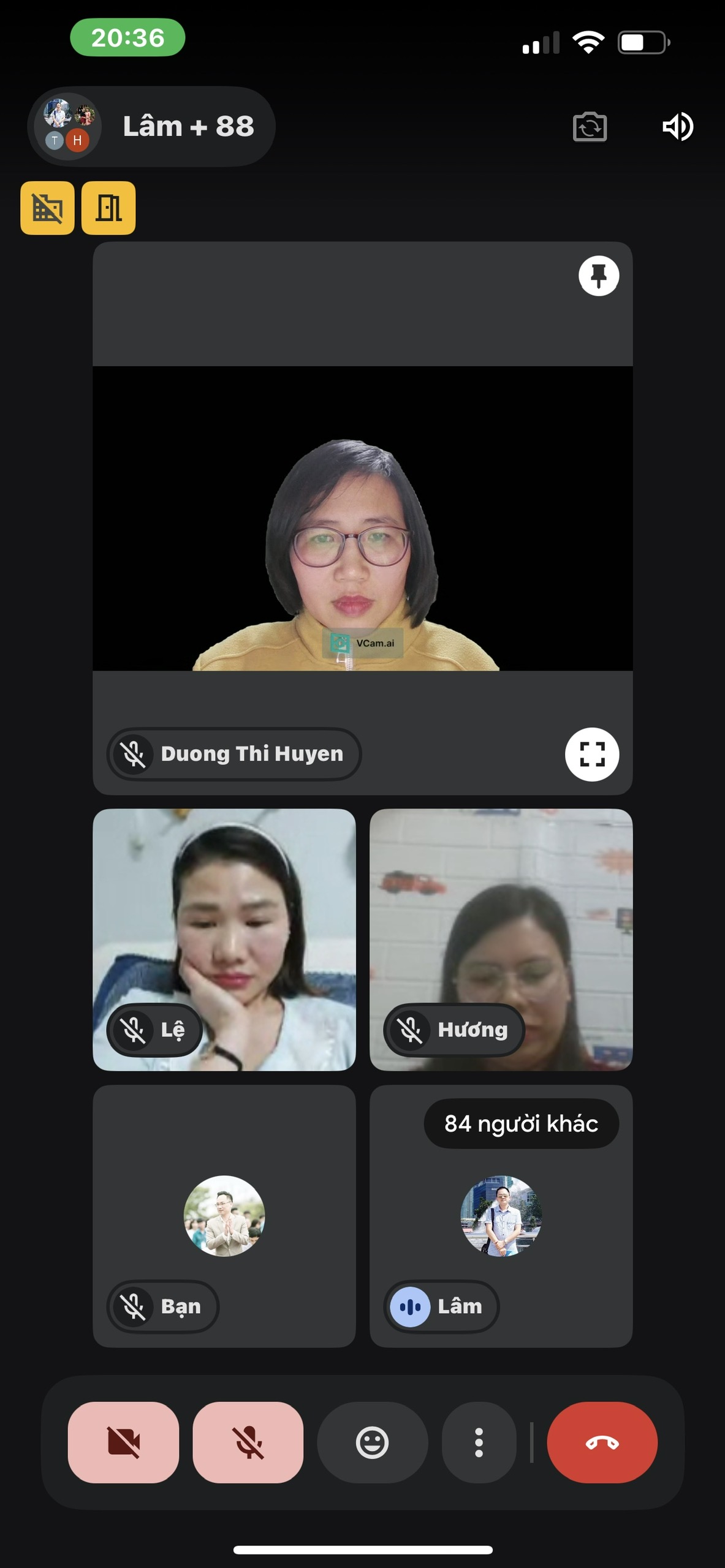Turn on the camera
This screenshot has height=1568, width=725.
coord(123,1442)
